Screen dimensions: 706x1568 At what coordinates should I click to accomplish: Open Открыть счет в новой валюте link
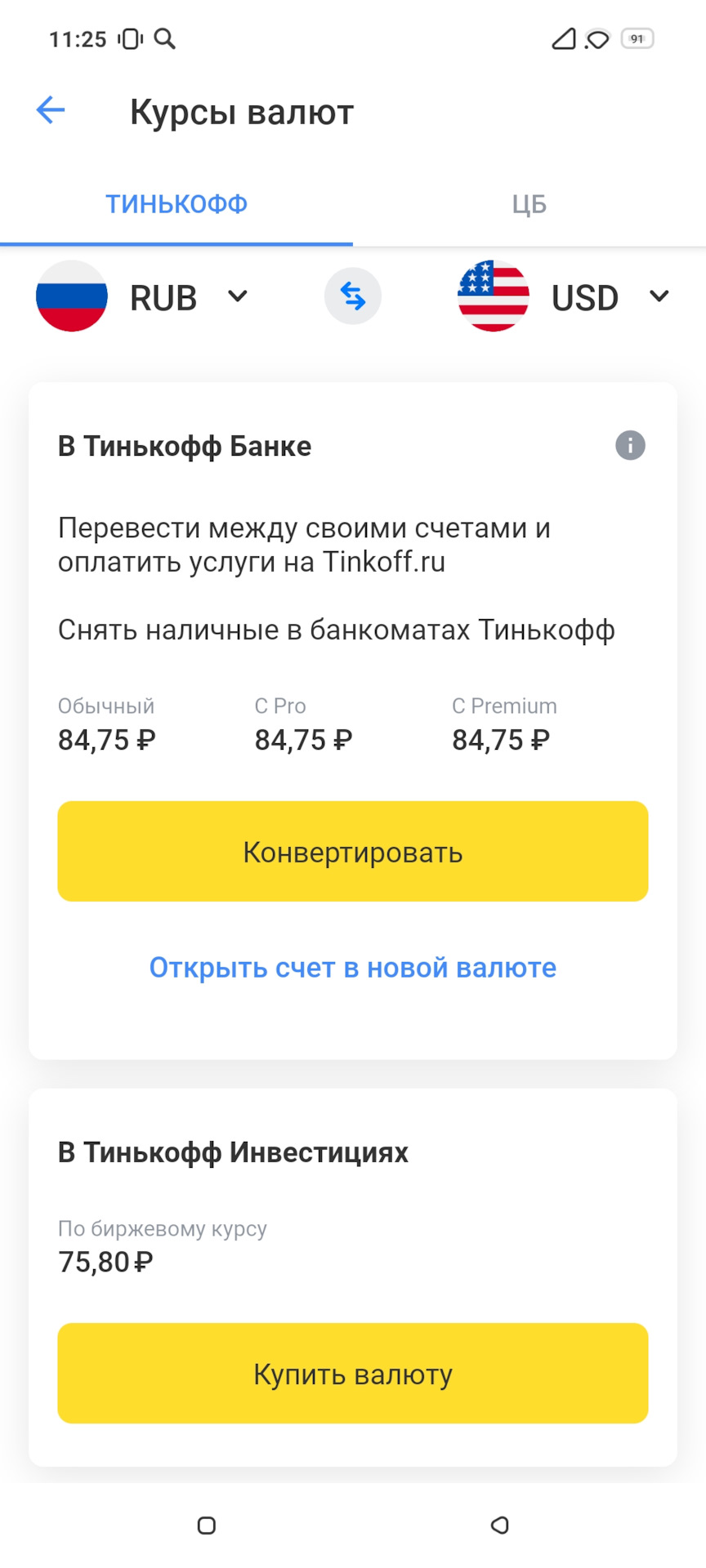(353, 968)
